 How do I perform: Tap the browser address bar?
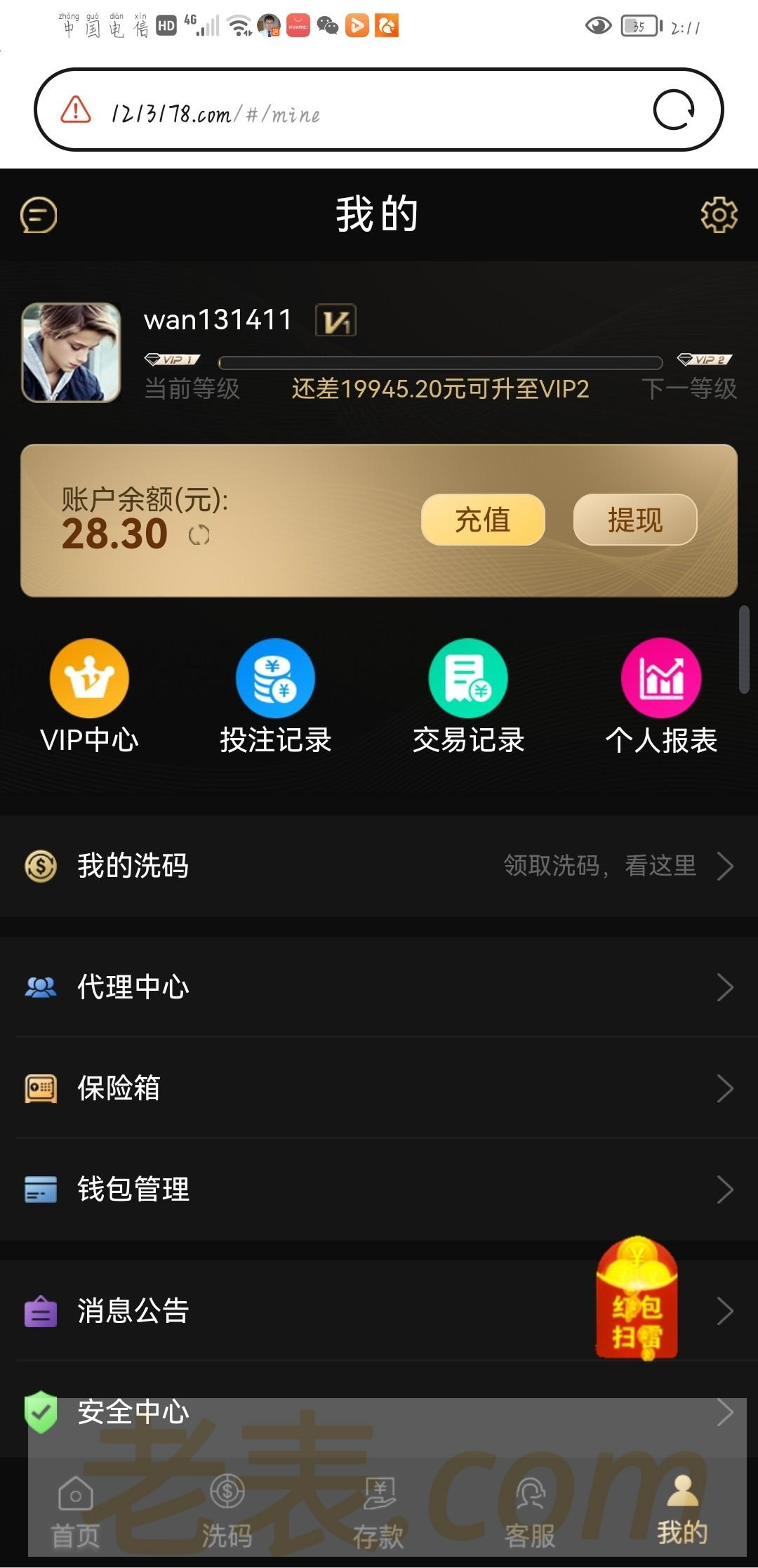pyautogui.click(x=351, y=111)
